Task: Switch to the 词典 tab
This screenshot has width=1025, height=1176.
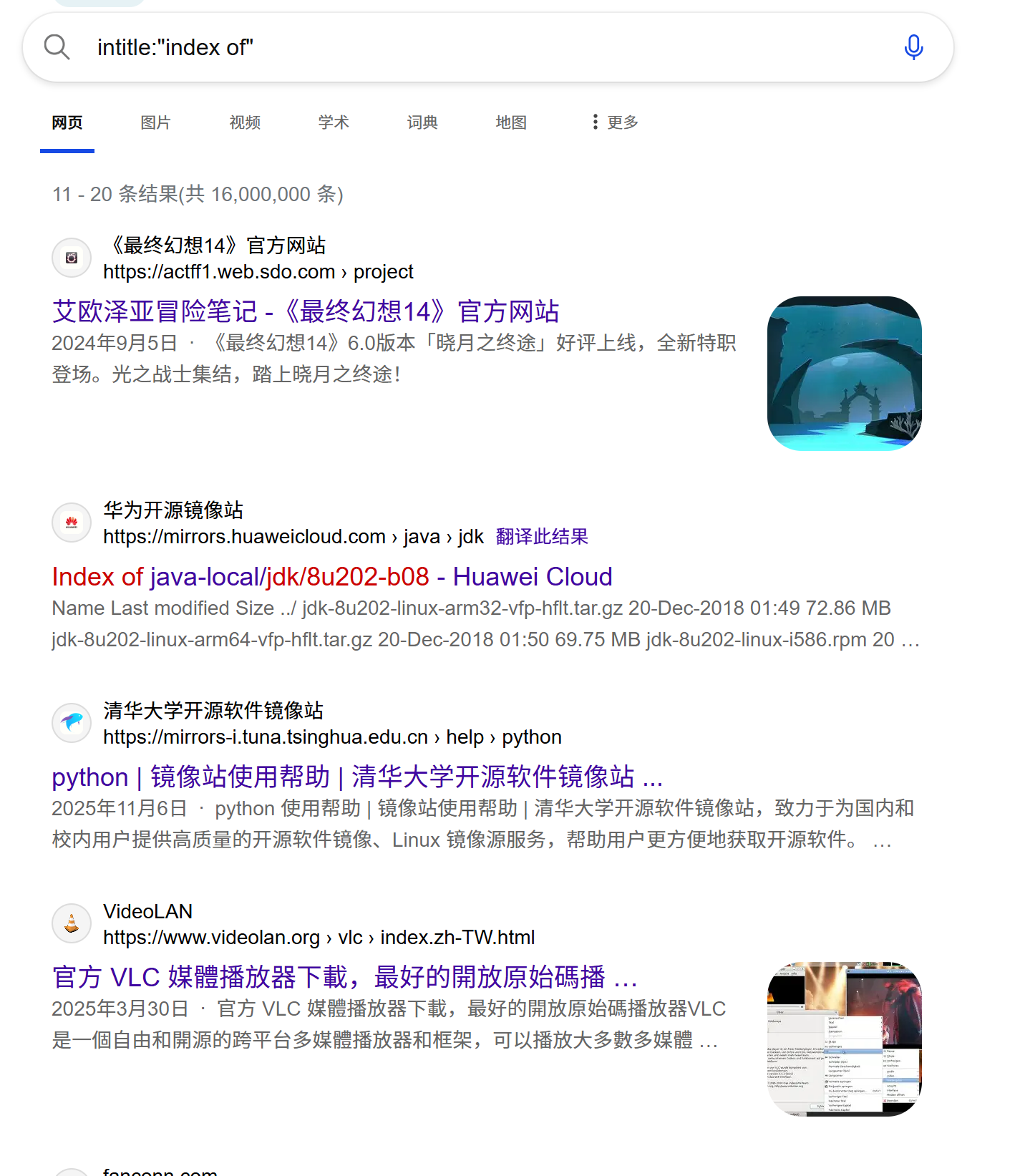Action: [x=422, y=122]
